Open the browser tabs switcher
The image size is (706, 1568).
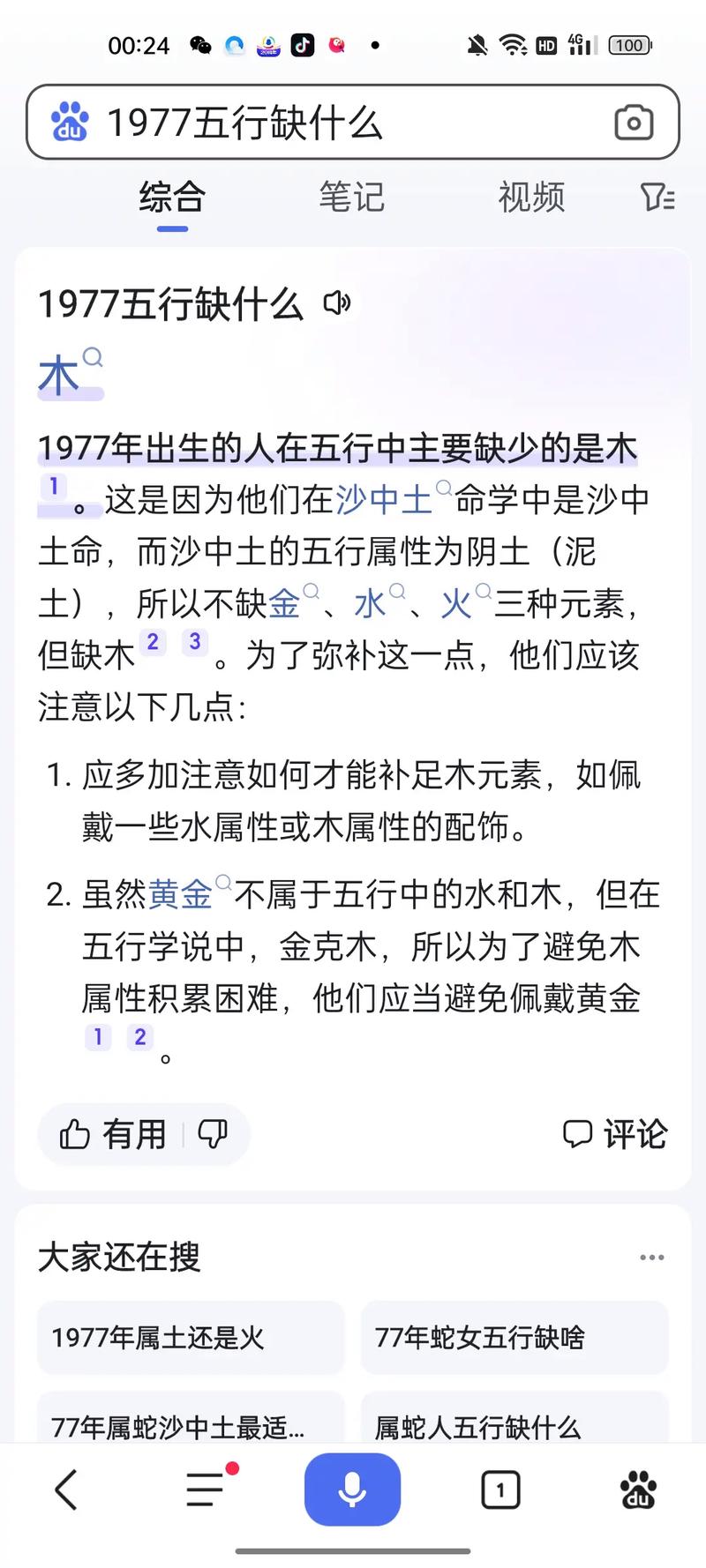point(500,1490)
